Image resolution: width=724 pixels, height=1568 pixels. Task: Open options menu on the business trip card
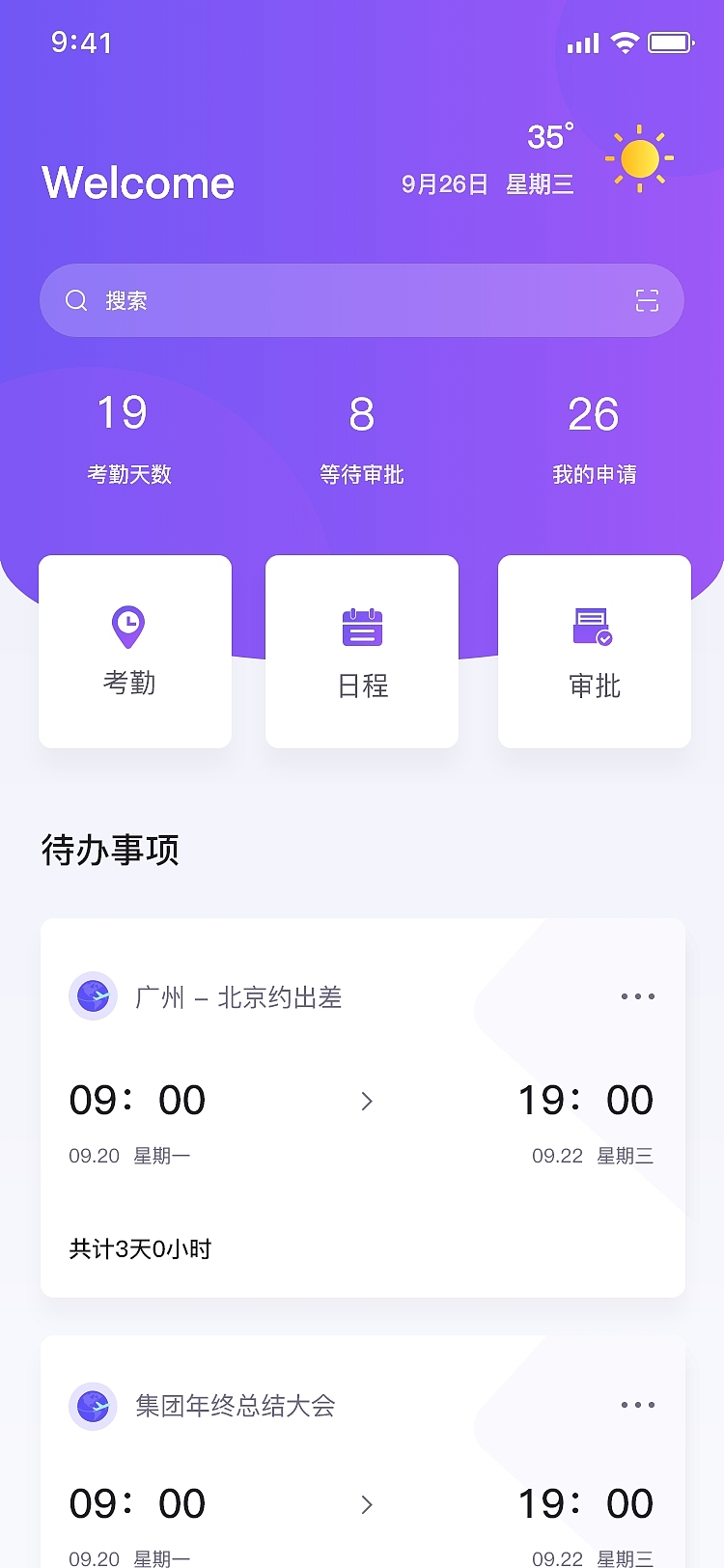click(x=638, y=995)
